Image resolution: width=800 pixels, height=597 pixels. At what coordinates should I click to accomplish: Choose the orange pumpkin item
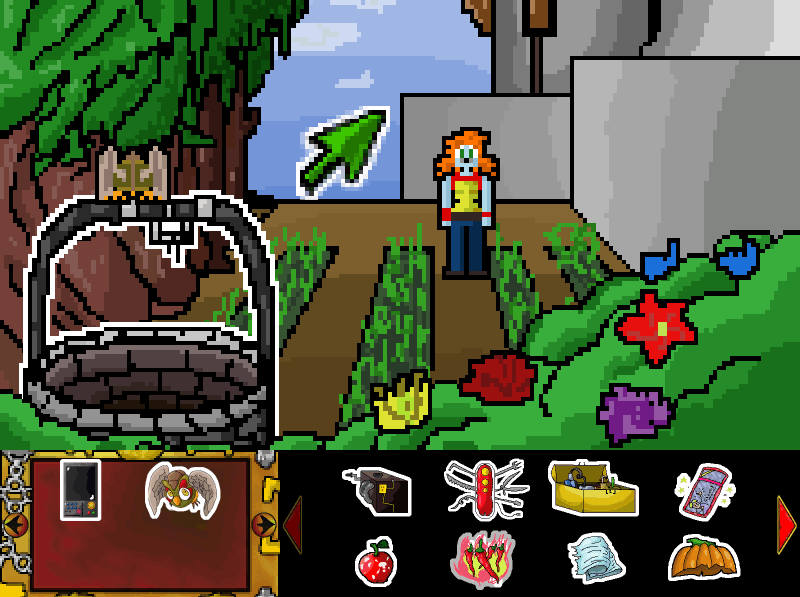coord(704,559)
